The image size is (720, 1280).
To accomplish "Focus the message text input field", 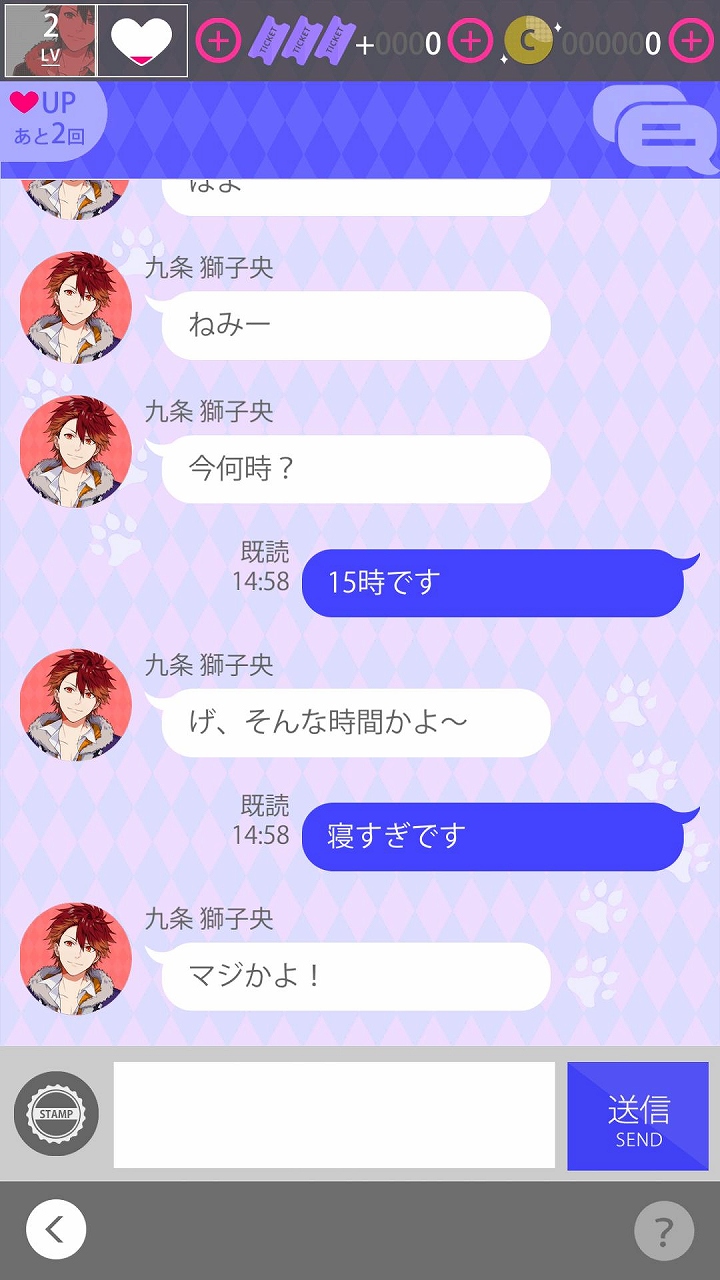I will click(x=334, y=1115).
